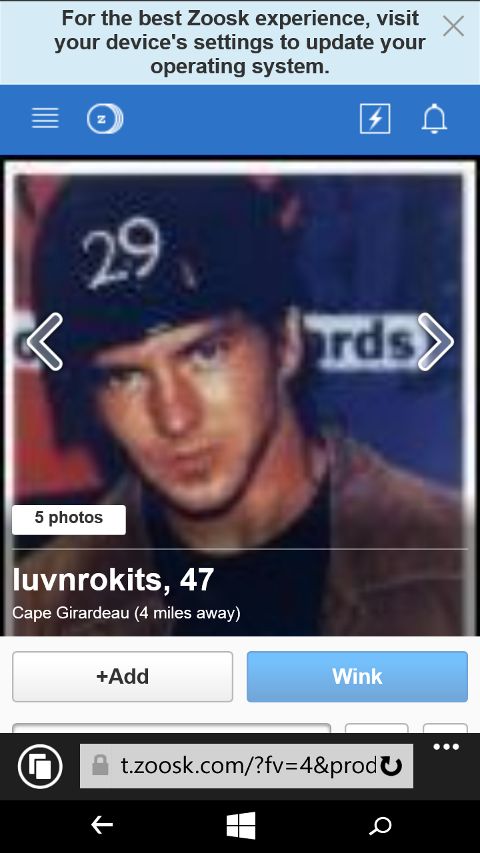Go to the previous profile photo

[44, 342]
